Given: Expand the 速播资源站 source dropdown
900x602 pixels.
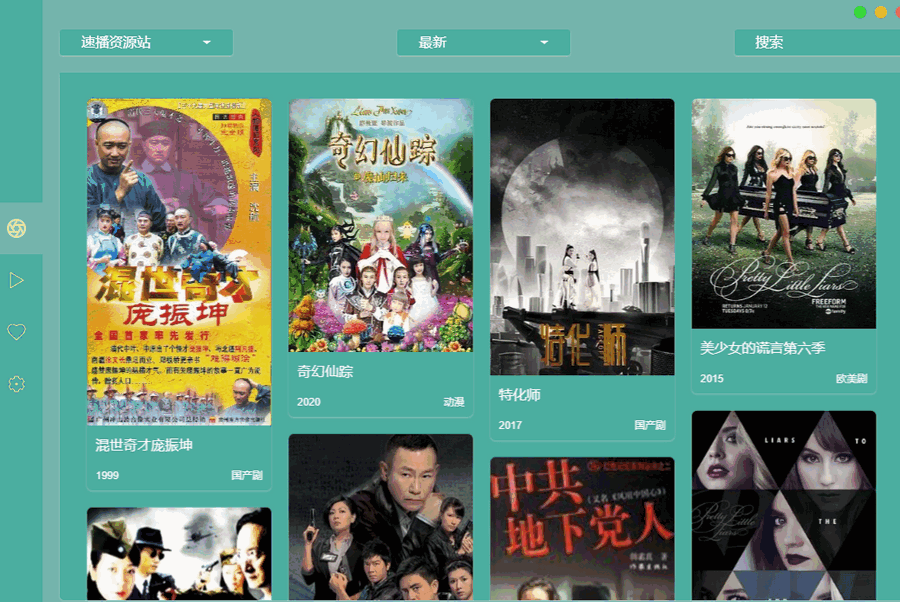Looking at the screenshot, I should point(146,43).
